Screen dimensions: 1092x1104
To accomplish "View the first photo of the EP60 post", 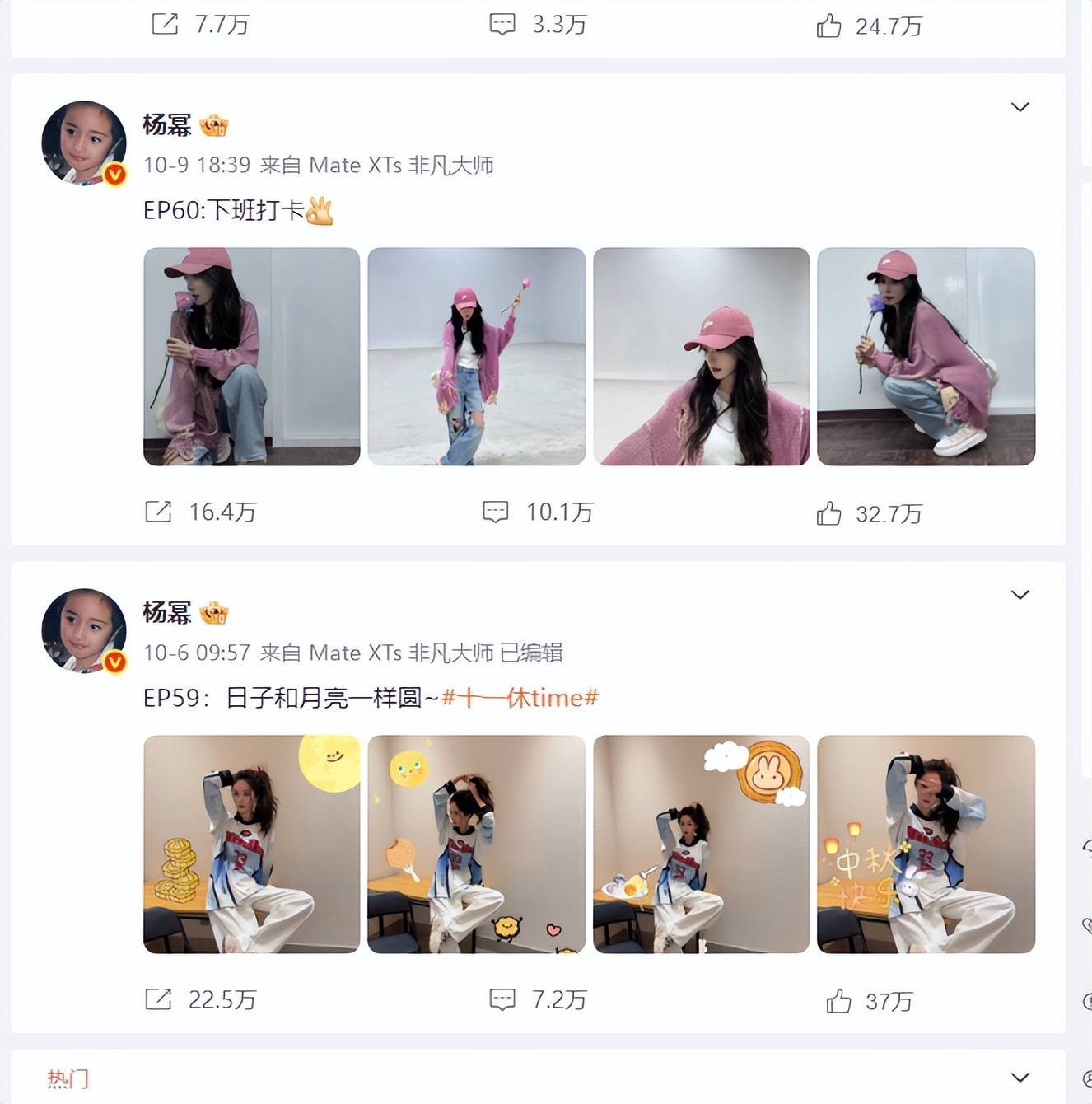I will [x=251, y=357].
